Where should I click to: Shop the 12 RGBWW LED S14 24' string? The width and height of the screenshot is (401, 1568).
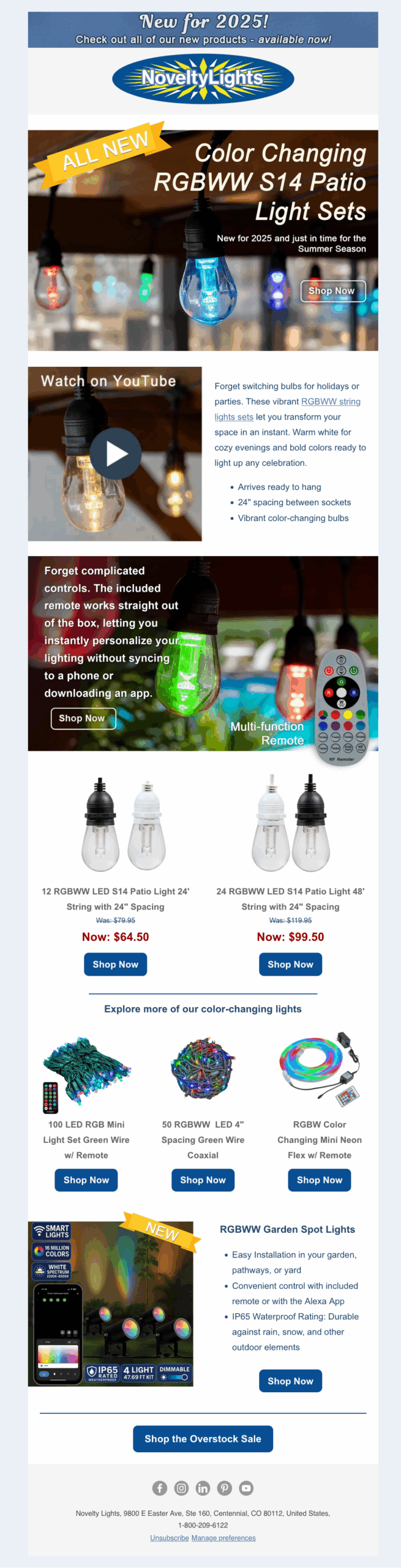coord(115,964)
